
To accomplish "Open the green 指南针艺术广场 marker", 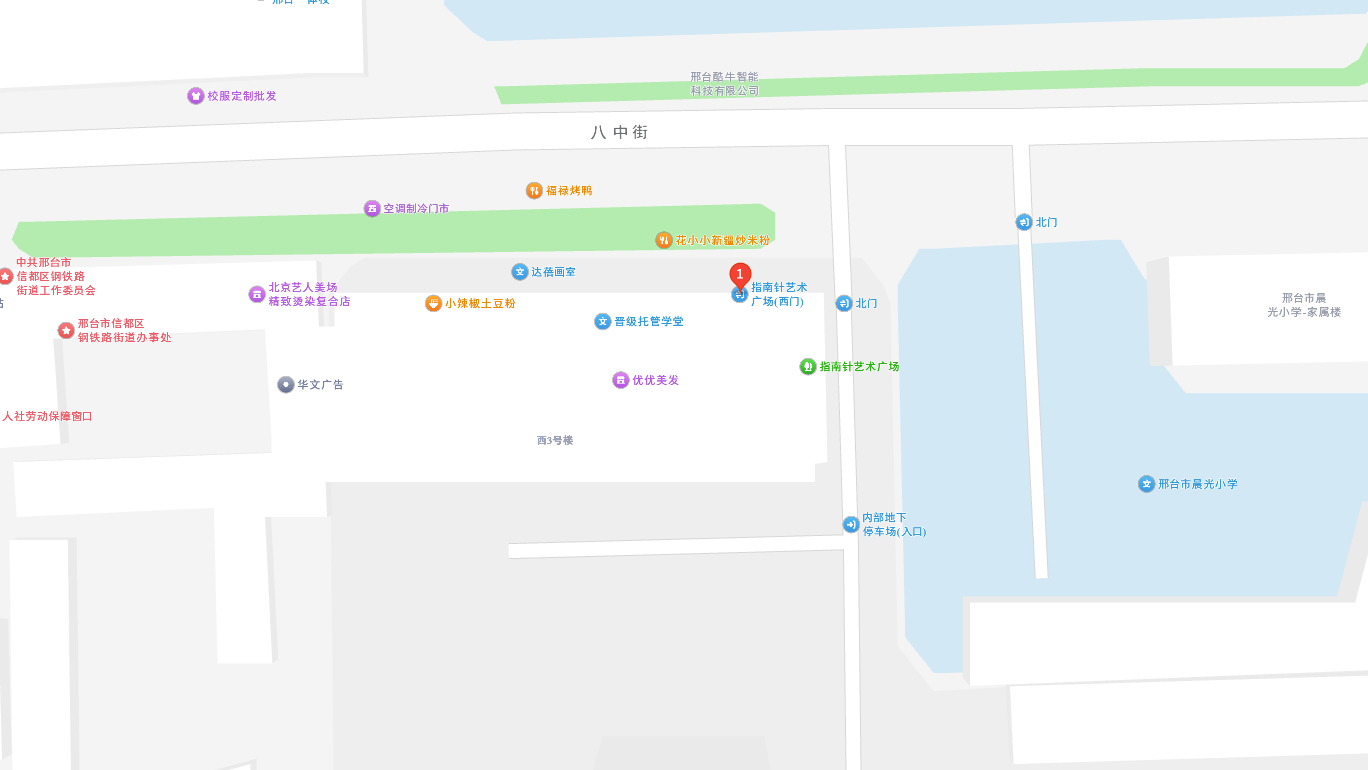I will click(x=808, y=367).
